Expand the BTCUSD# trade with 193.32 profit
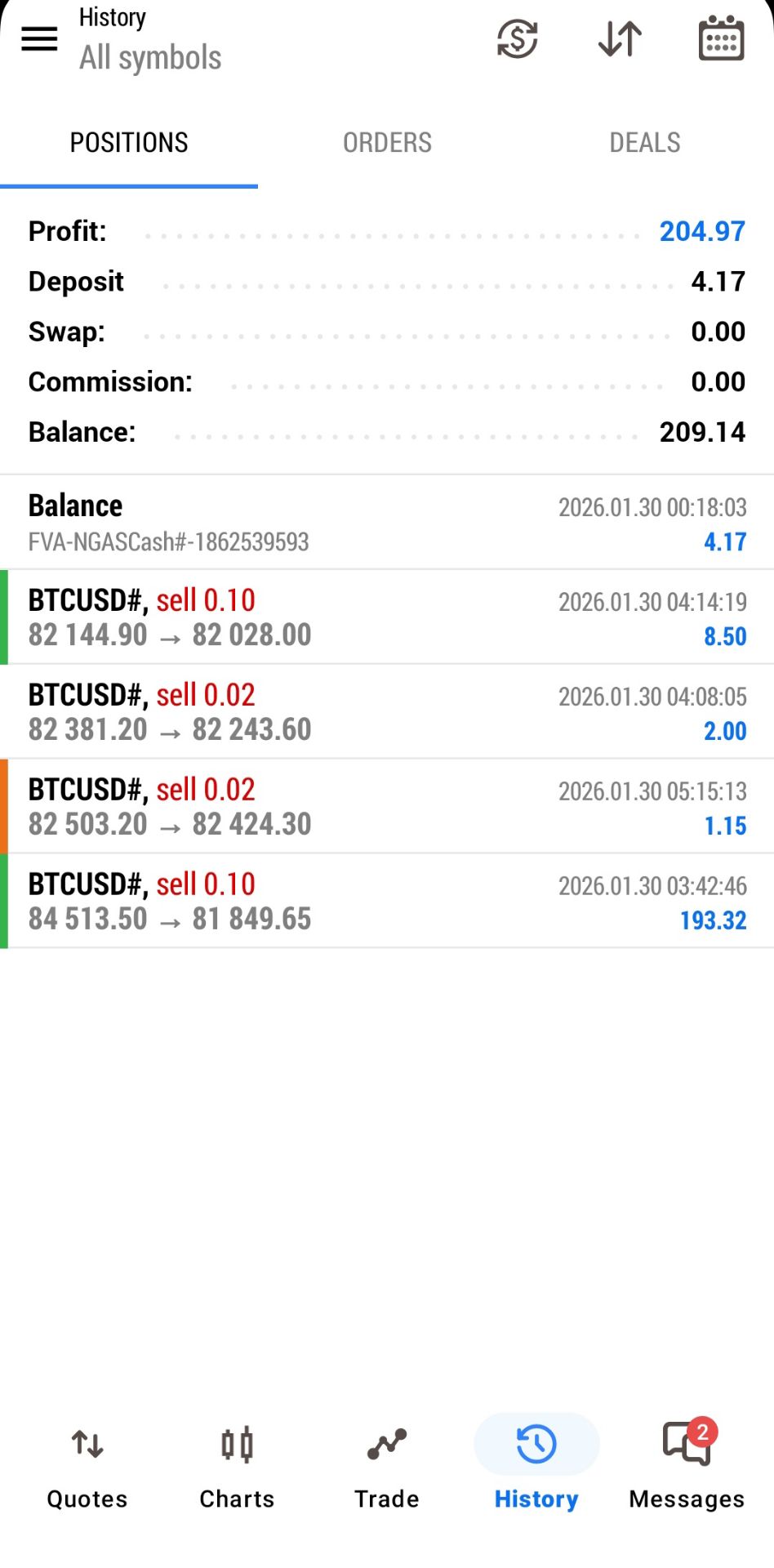 pos(387,902)
